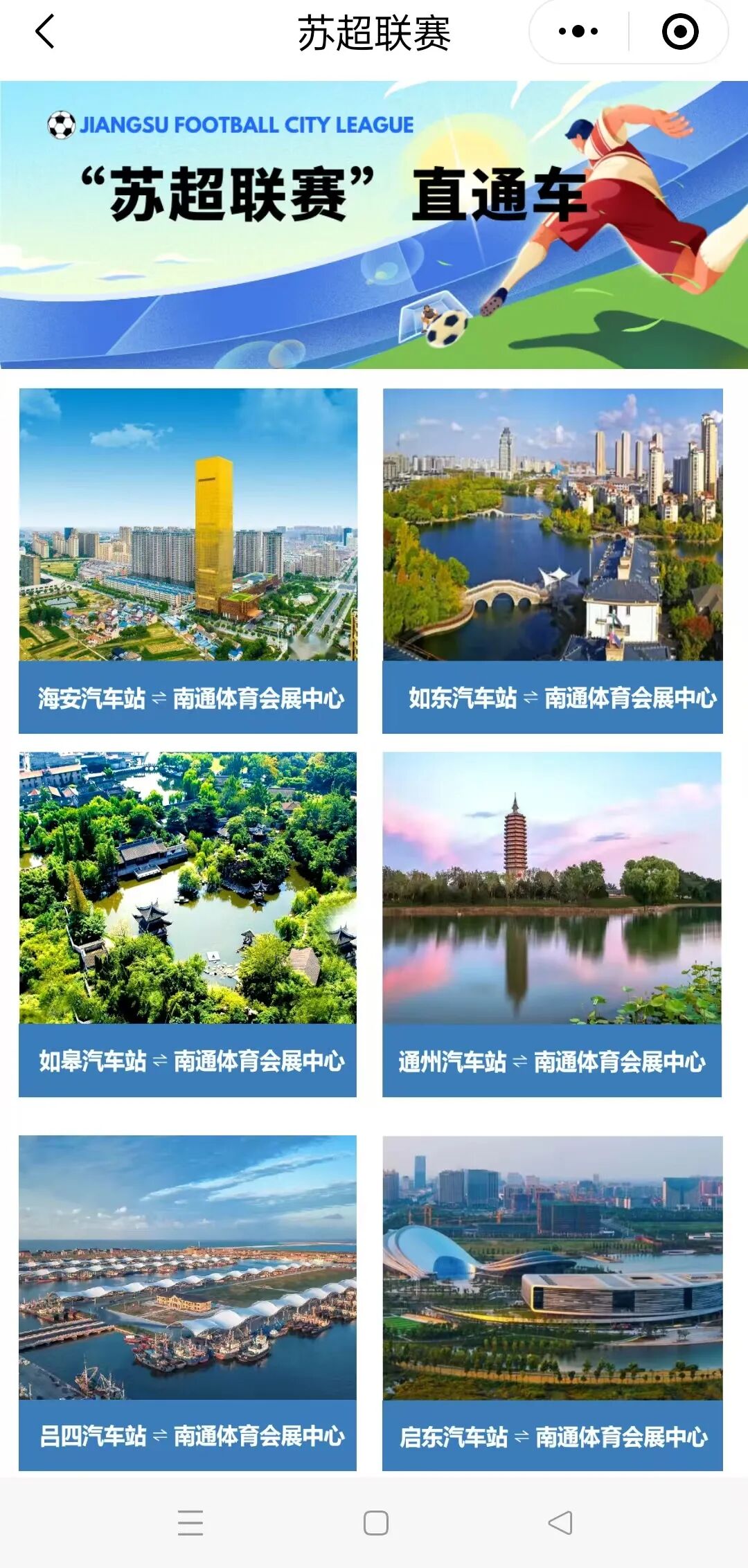Close the mini program with the circle button
This screenshot has width=748, height=1568.
tap(680, 31)
